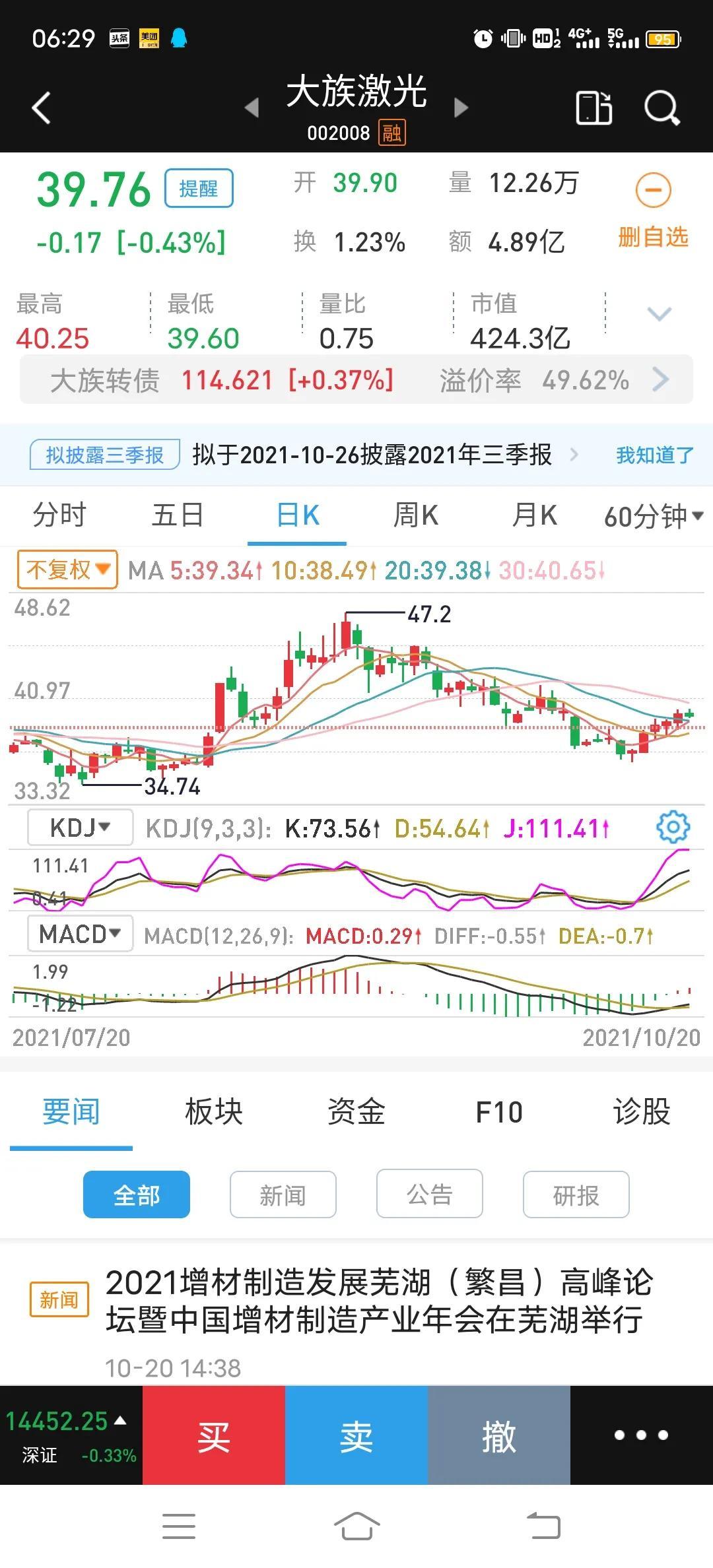Open KDJ indicator settings gear

pos(673,827)
